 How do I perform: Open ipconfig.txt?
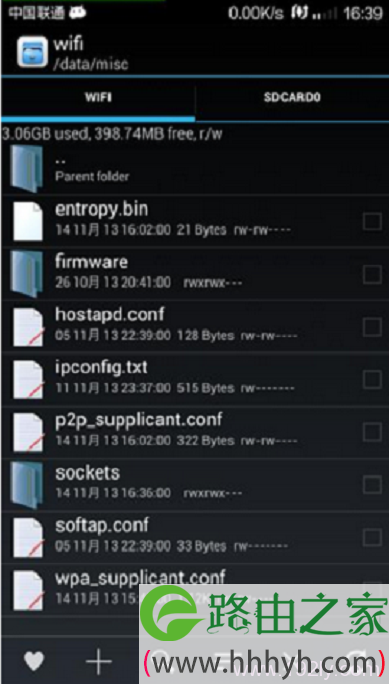tap(194, 379)
